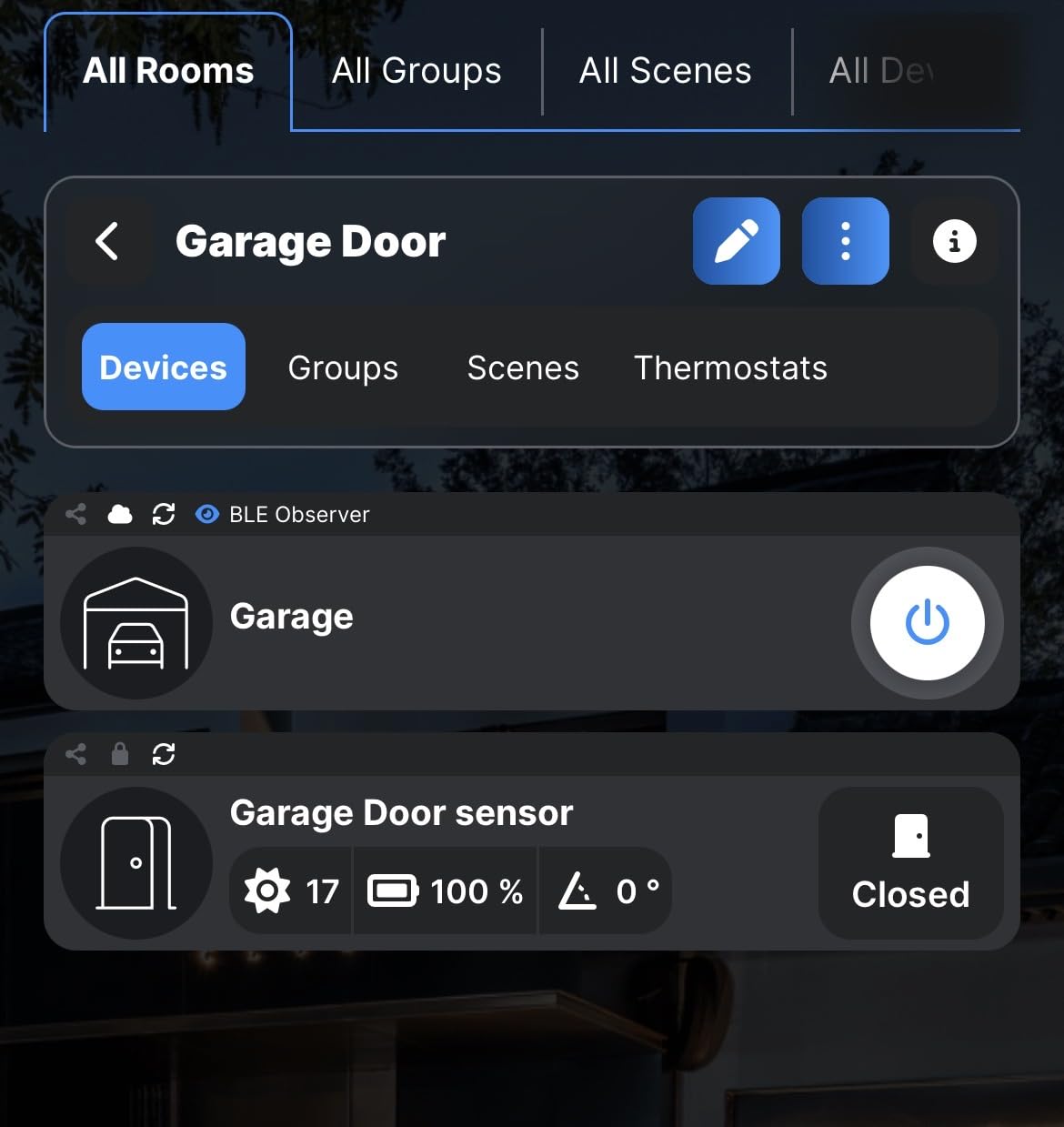Click the lock icon on the Garage Door sensor card
The height and width of the screenshot is (1127, 1064).
pos(119,754)
